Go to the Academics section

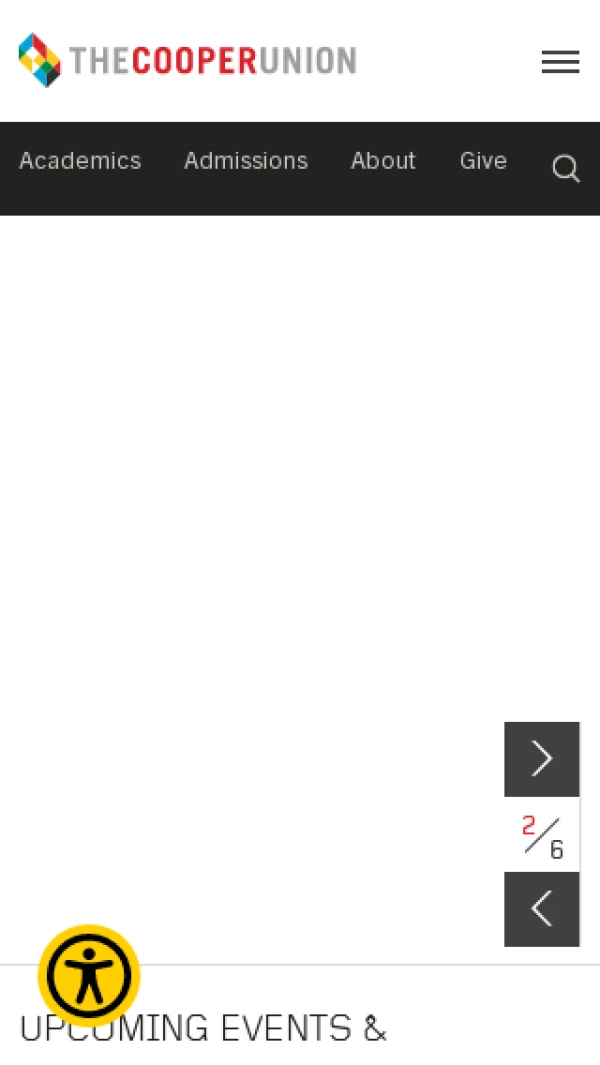coord(80,161)
